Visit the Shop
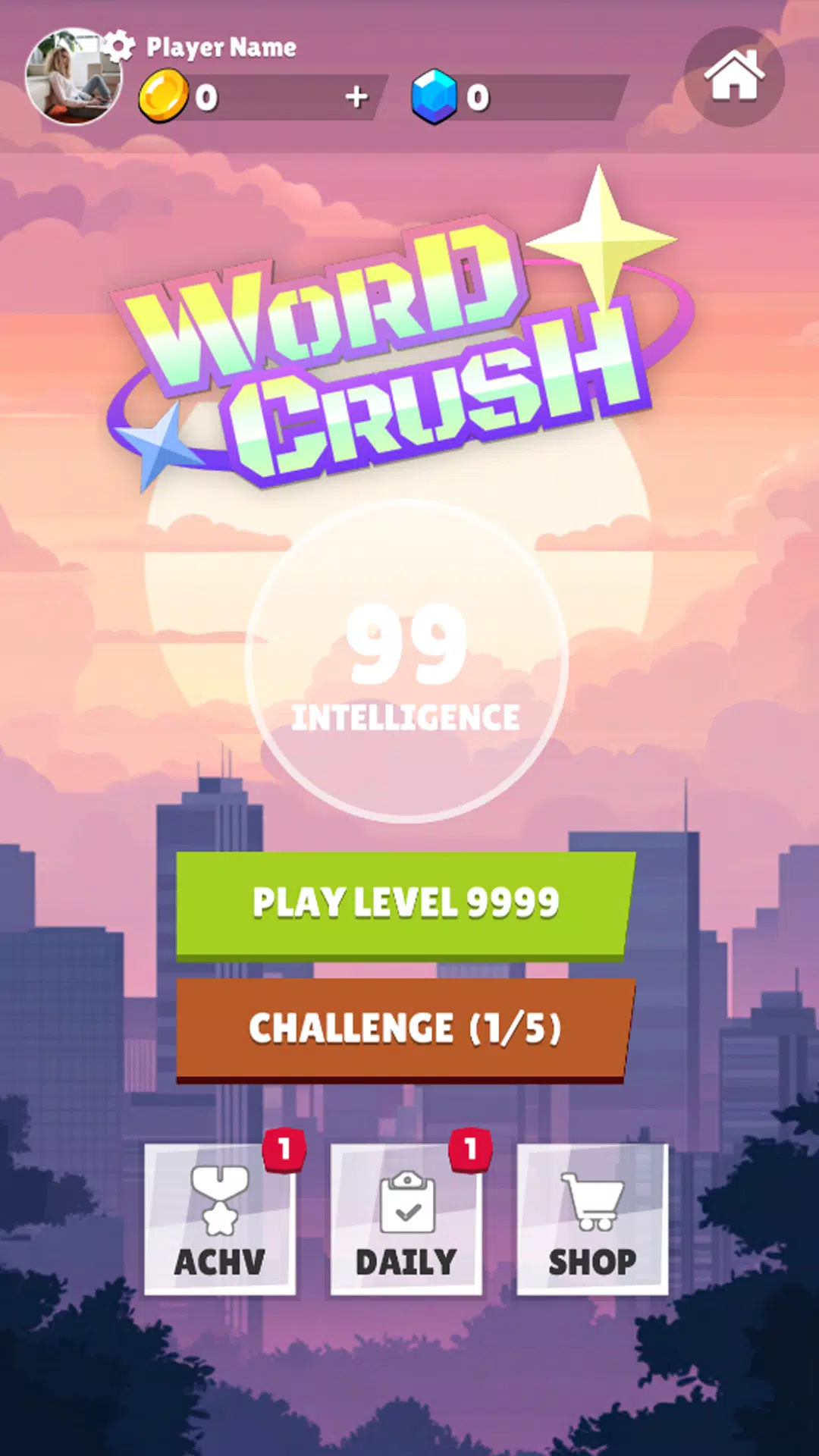The height and width of the screenshot is (1456, 819). pos(592,1219)
